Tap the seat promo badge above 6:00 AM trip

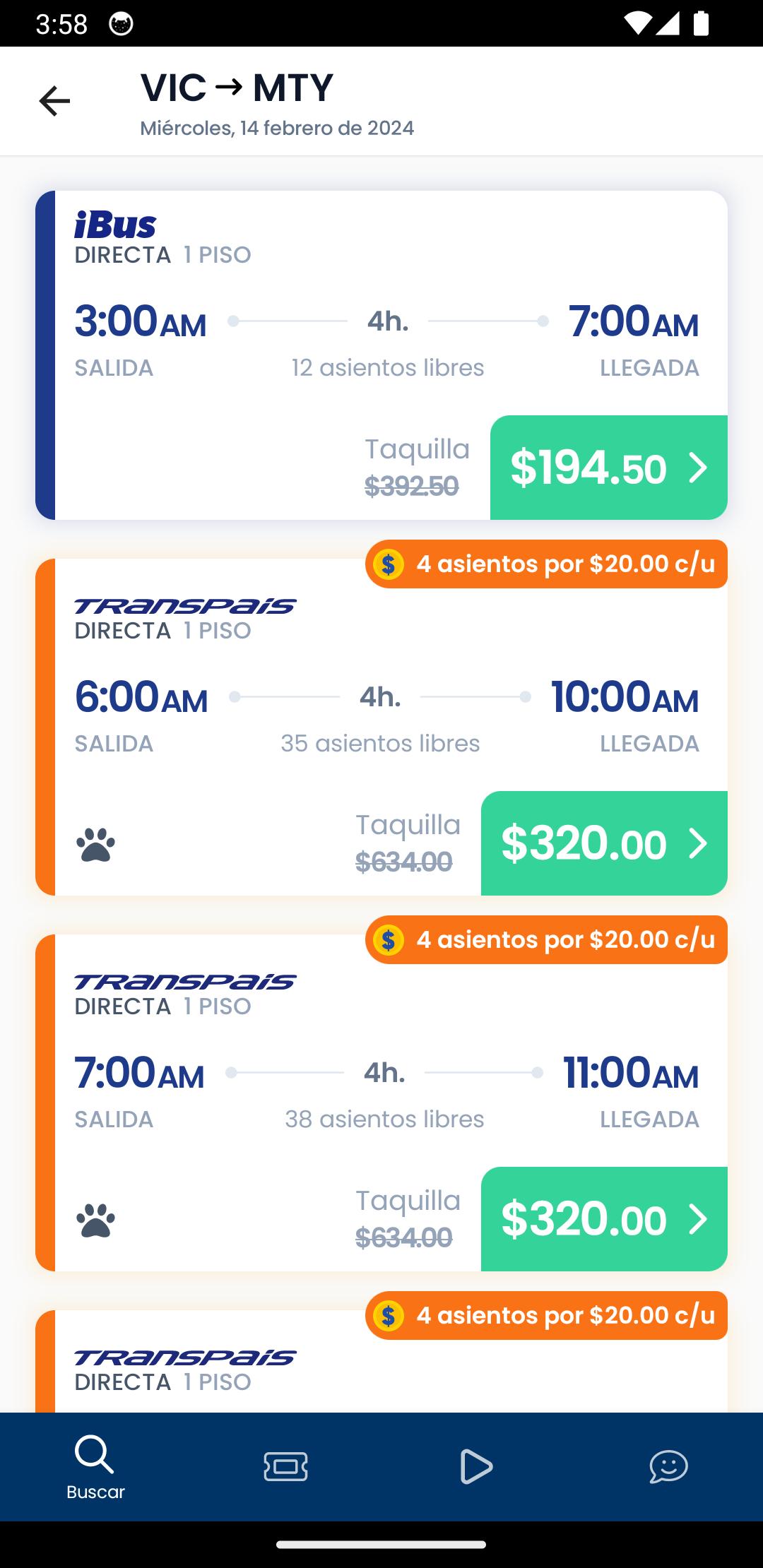coord(546,564)
